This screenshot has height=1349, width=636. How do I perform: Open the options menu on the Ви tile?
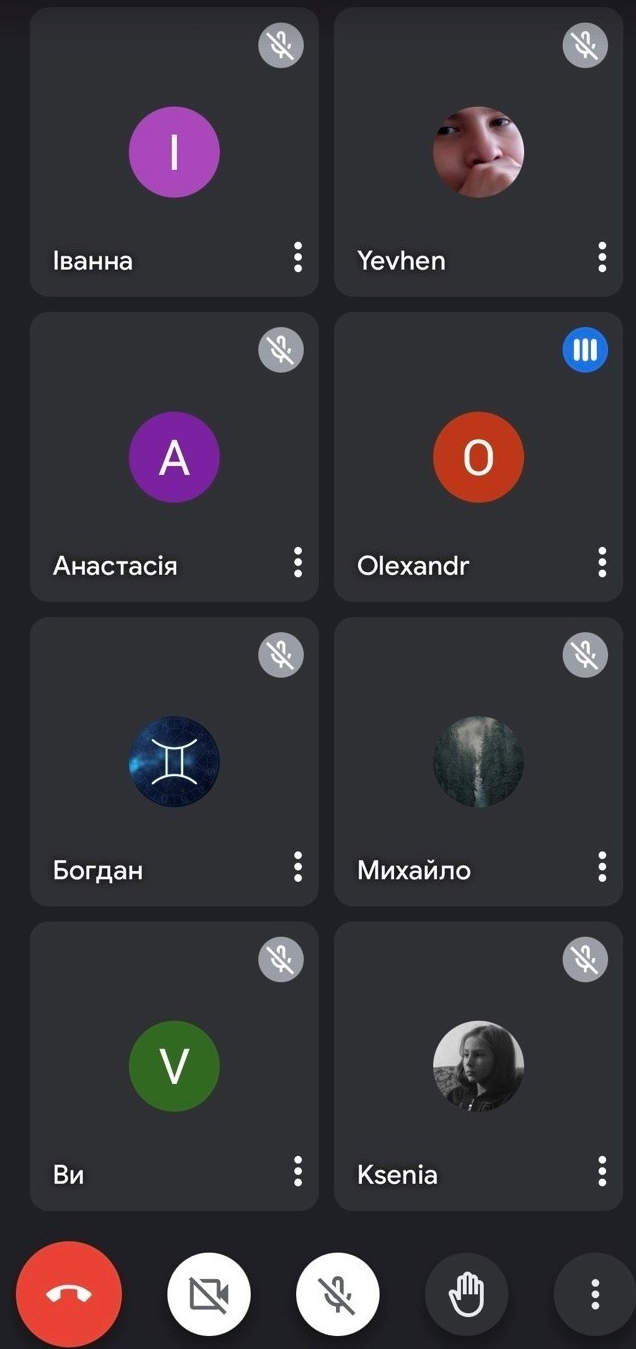click(298, 1171)
